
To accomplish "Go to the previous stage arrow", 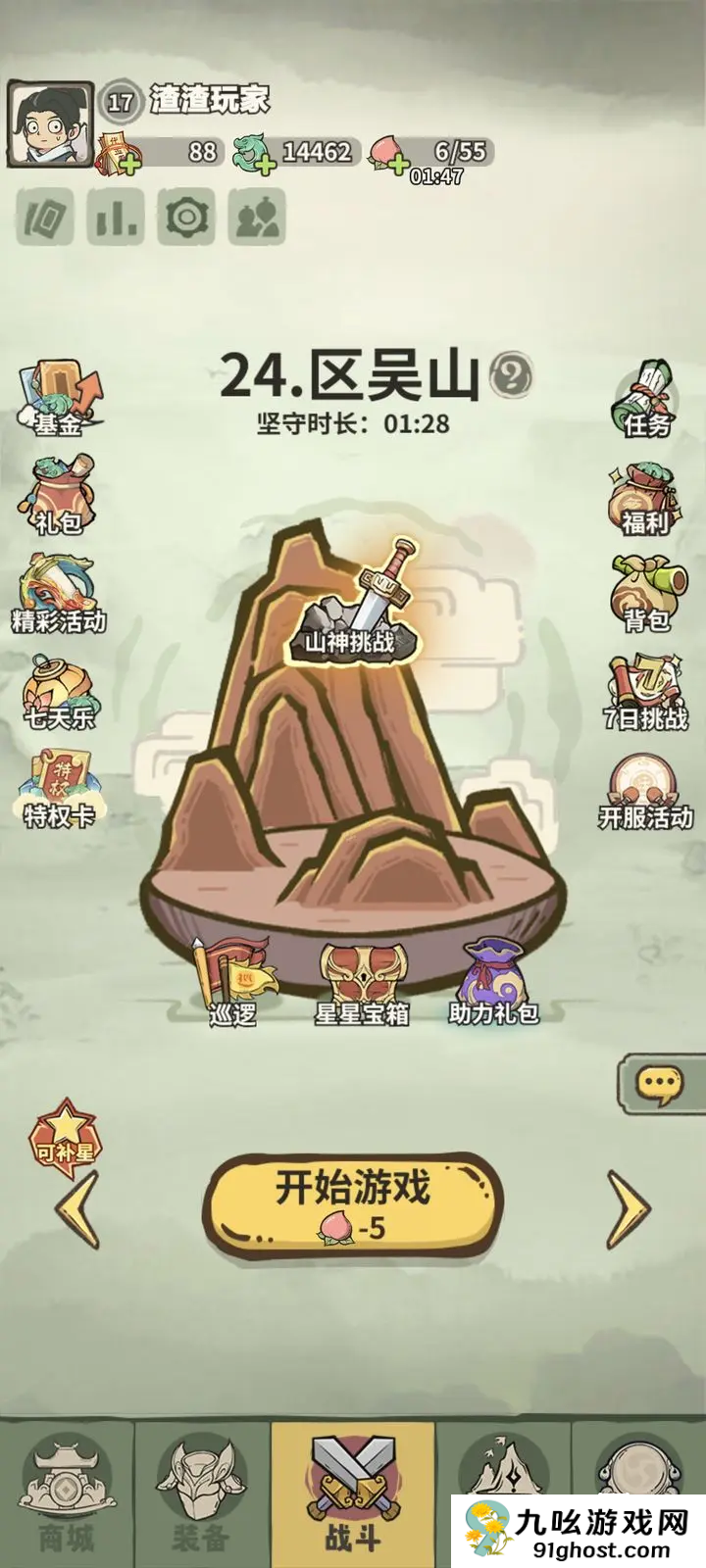I will (x=78, y=1209).
